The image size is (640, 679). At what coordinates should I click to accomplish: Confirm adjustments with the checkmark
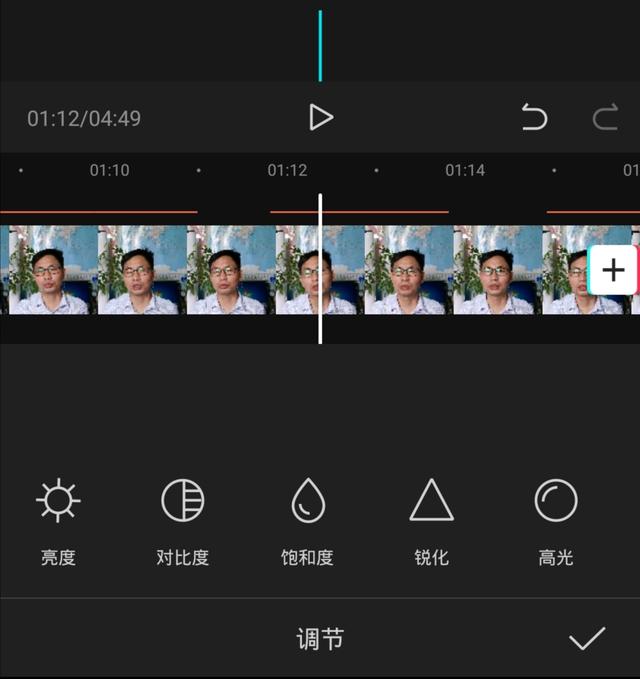pyautogui.click(x=587, y=639)
